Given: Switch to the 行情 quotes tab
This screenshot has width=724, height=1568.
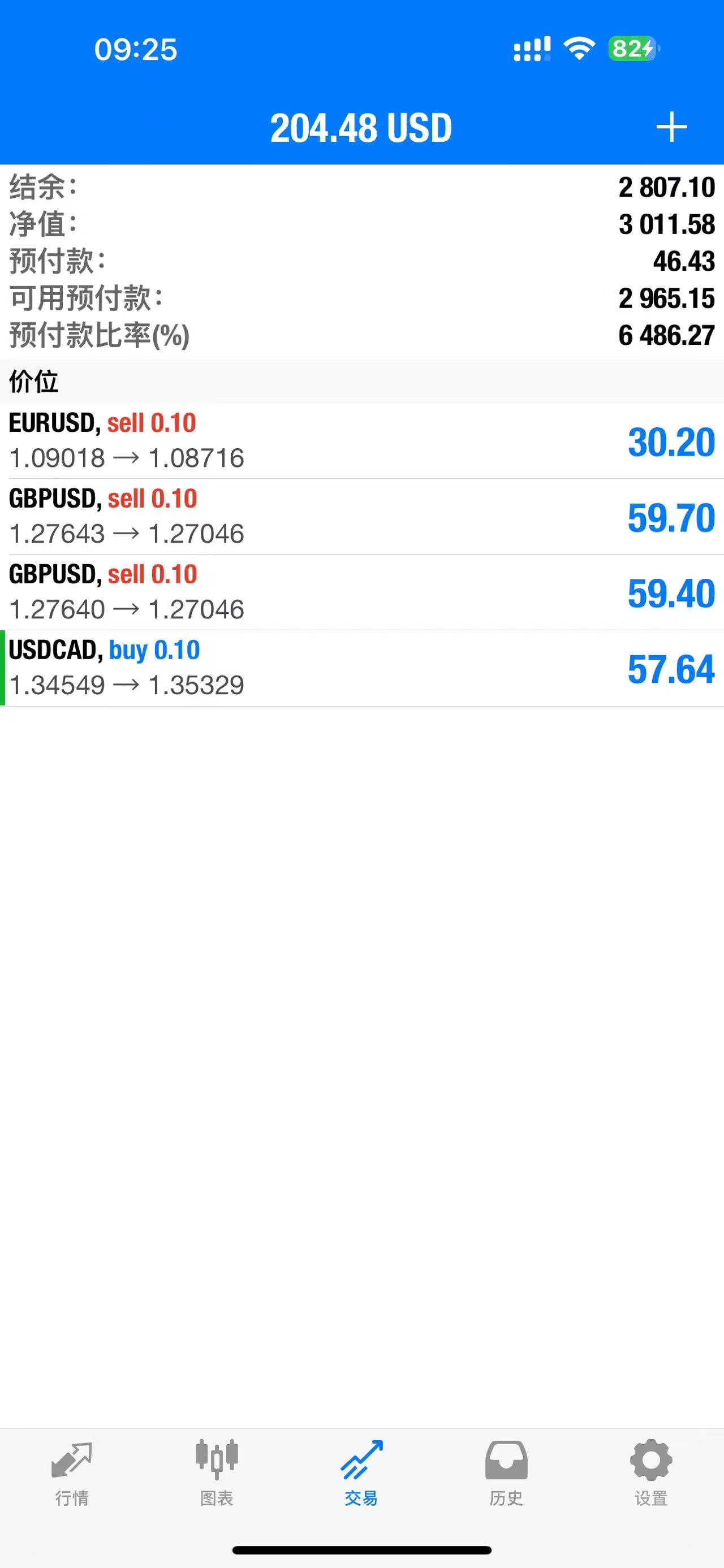Looking at the screenshot, I should tap(72, 1472).
